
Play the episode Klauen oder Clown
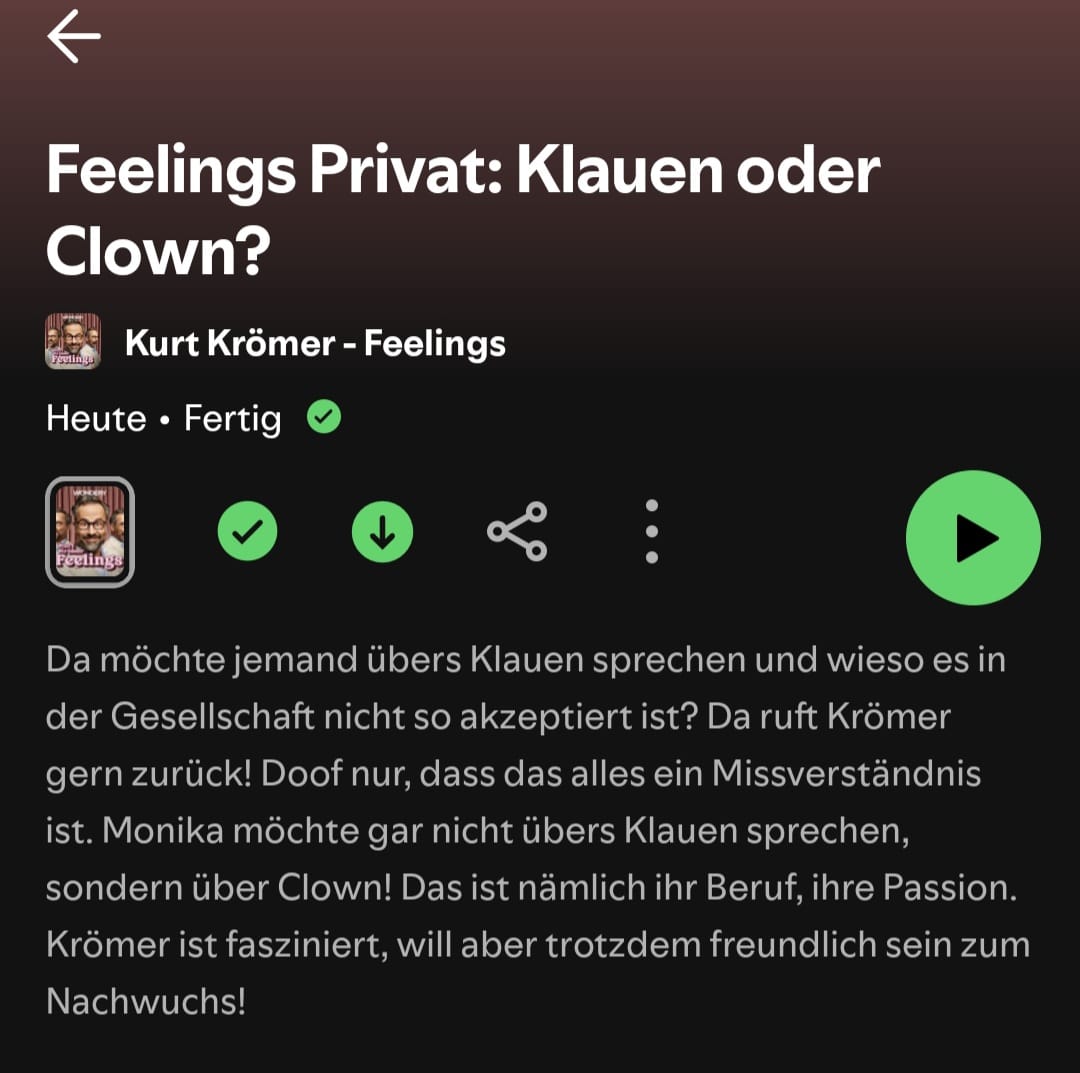pyautogui.click(x=973, y=538)
